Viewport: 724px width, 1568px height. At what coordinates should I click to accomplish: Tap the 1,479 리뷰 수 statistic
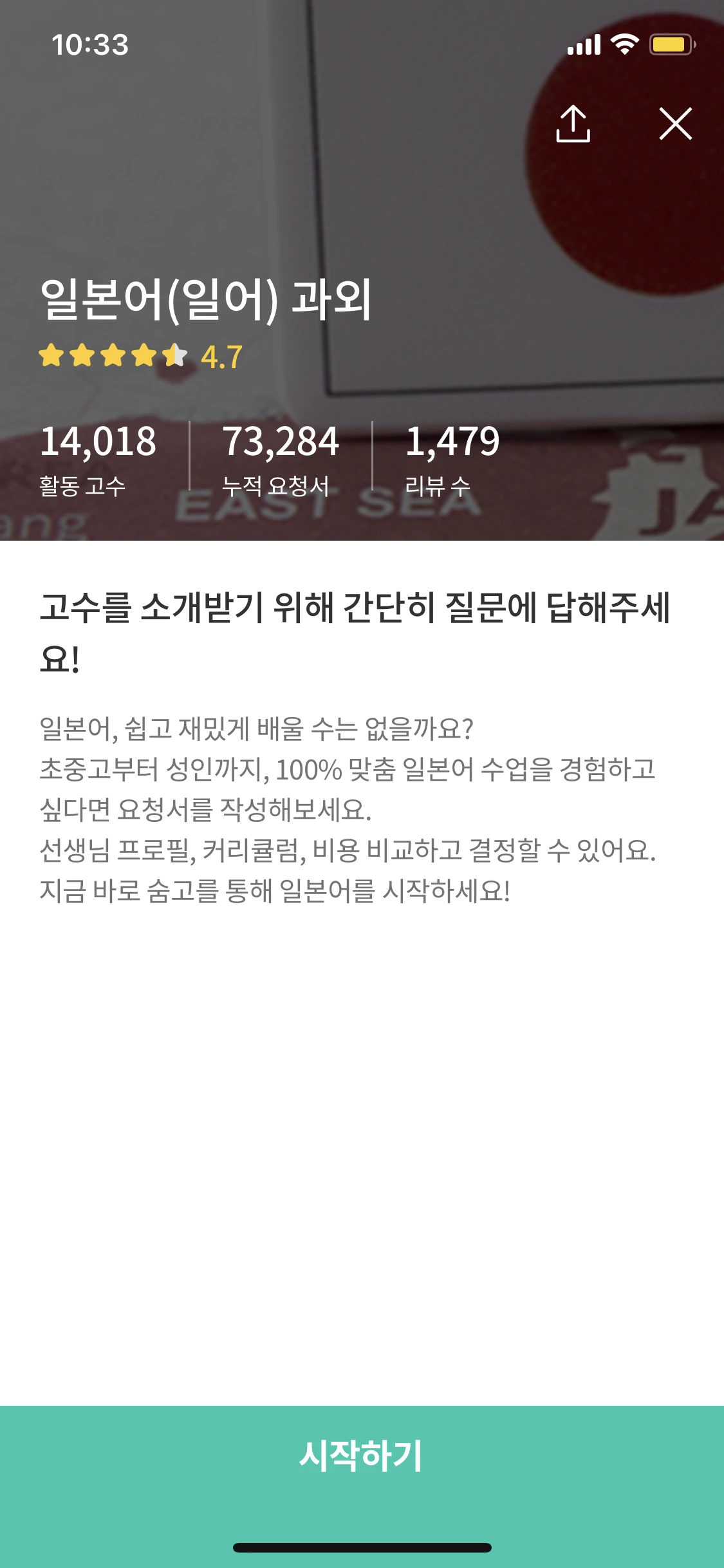click(x=454, y=458)
